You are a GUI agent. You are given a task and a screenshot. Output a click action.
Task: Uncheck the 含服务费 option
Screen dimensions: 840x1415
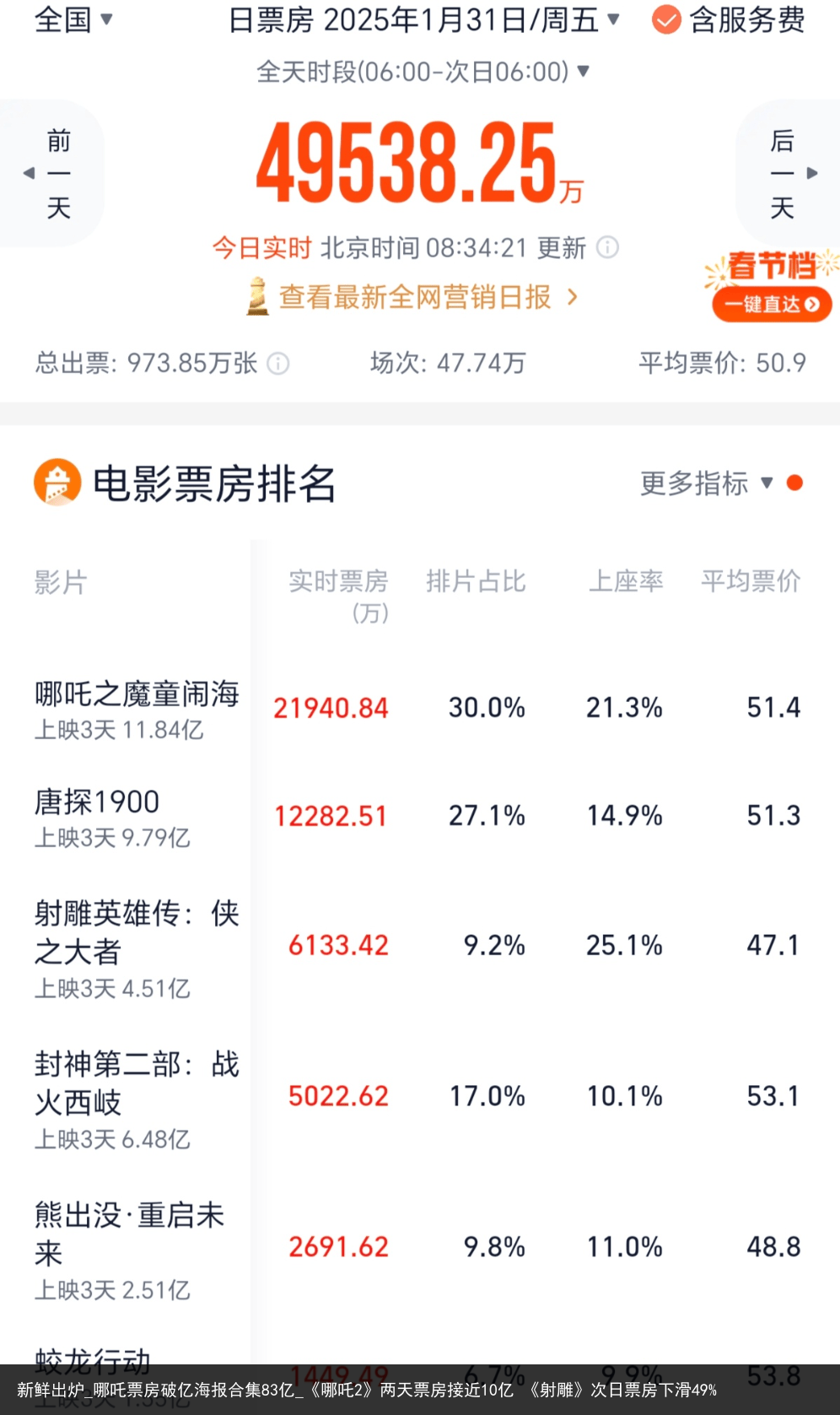(729, 19)
